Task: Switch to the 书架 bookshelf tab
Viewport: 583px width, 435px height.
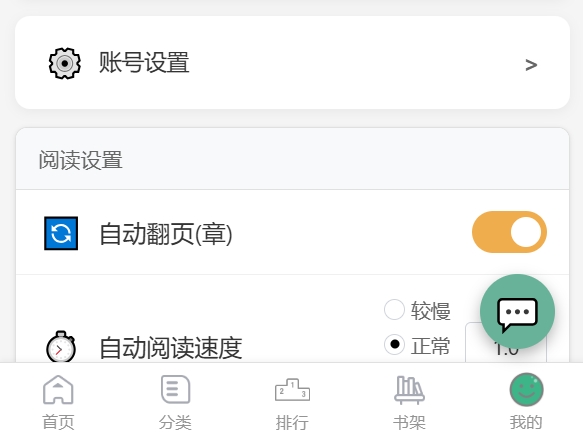Action: pyautogui.click(x=409, y=402)
